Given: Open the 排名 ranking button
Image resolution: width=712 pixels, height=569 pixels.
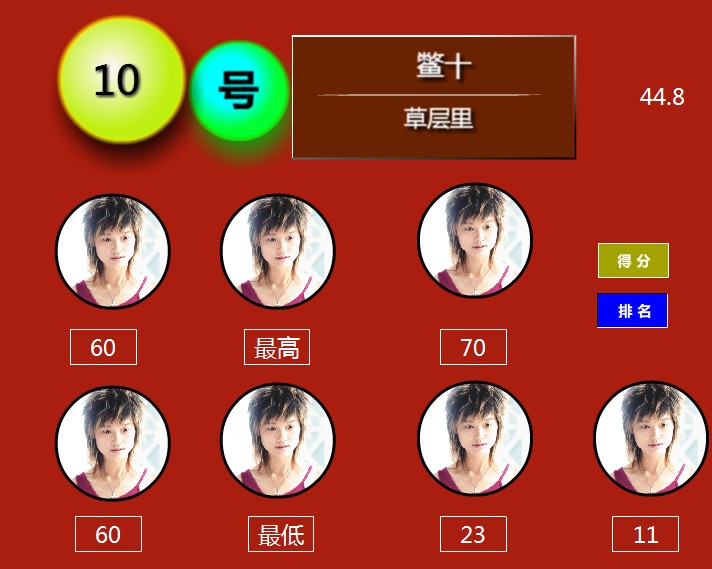Looking at the screenshot, I should (x=632, y=310).
